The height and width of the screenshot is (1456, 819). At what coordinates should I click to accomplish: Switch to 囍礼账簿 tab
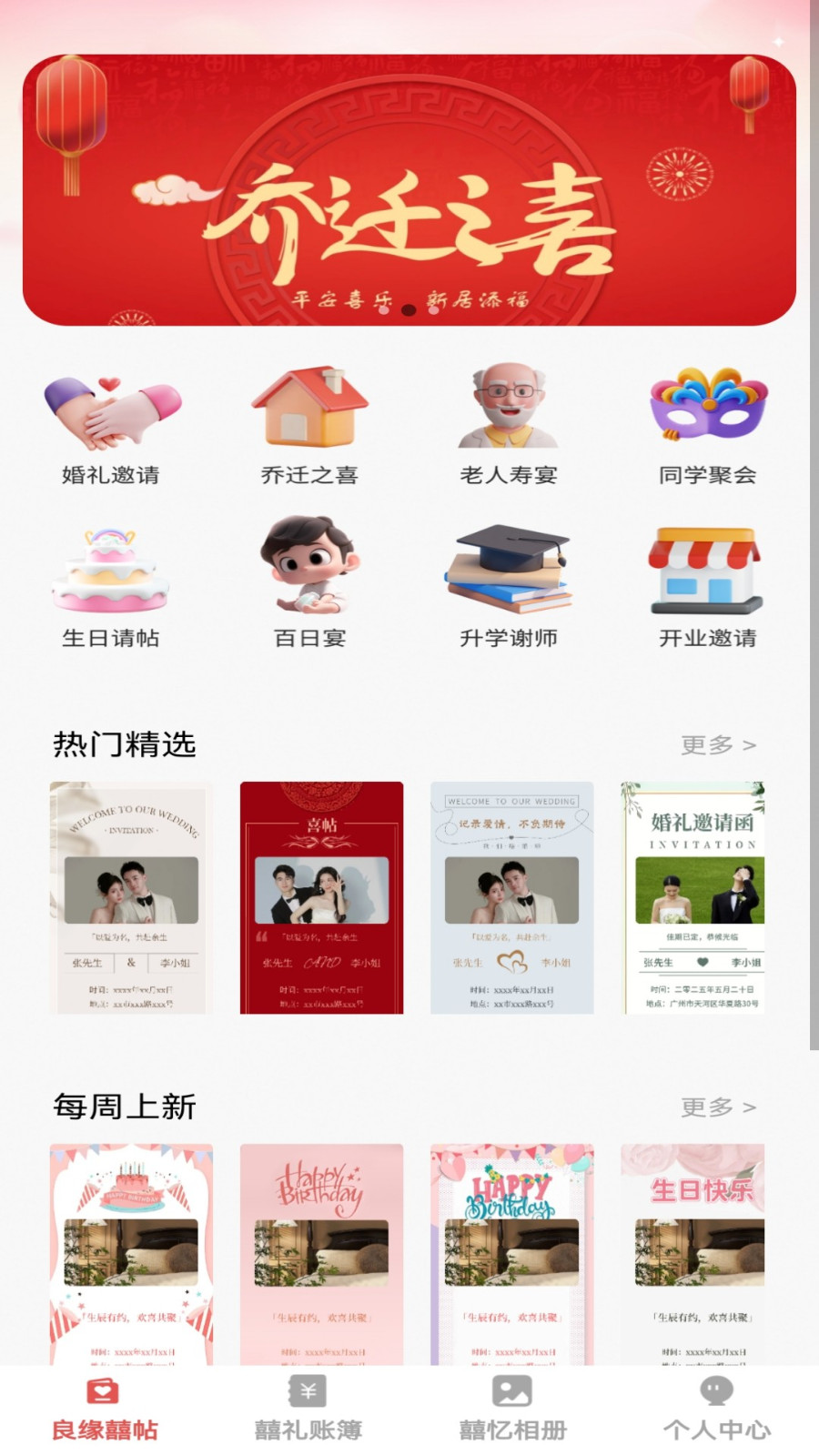pyautogui.click(x=308, y=1408)
